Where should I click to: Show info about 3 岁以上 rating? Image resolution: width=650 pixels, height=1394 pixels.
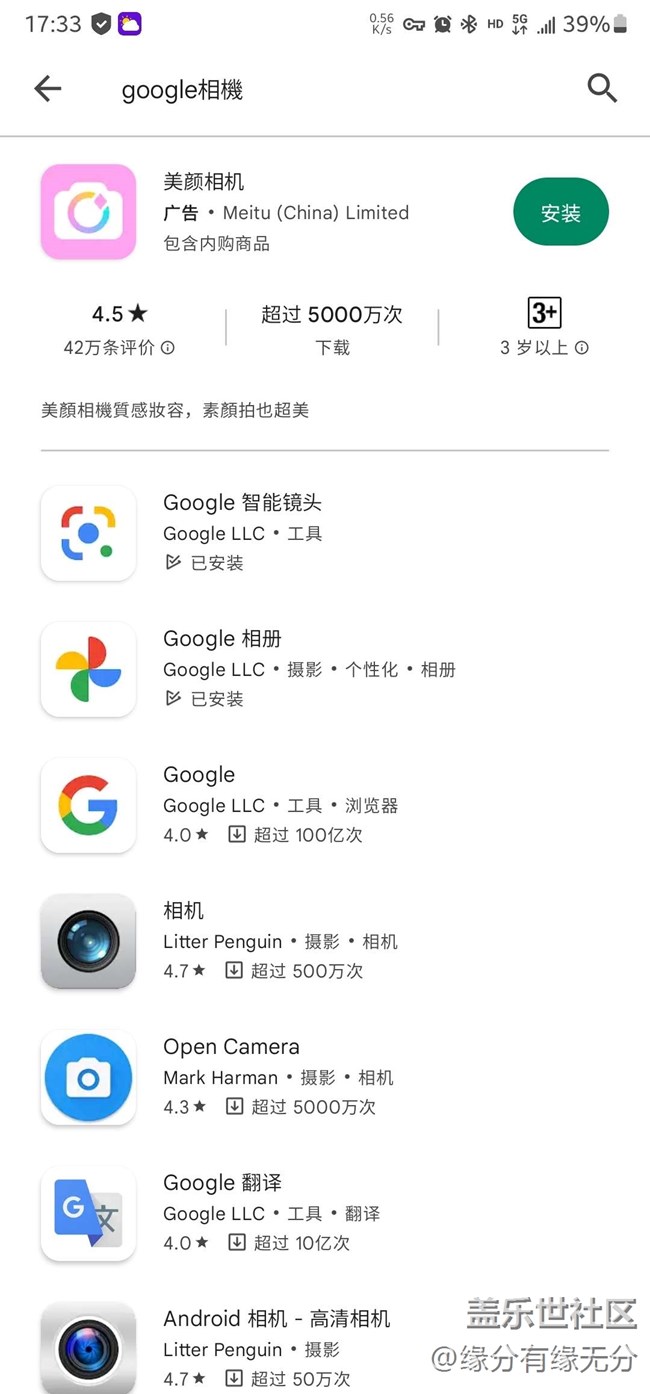coord(582,348)
